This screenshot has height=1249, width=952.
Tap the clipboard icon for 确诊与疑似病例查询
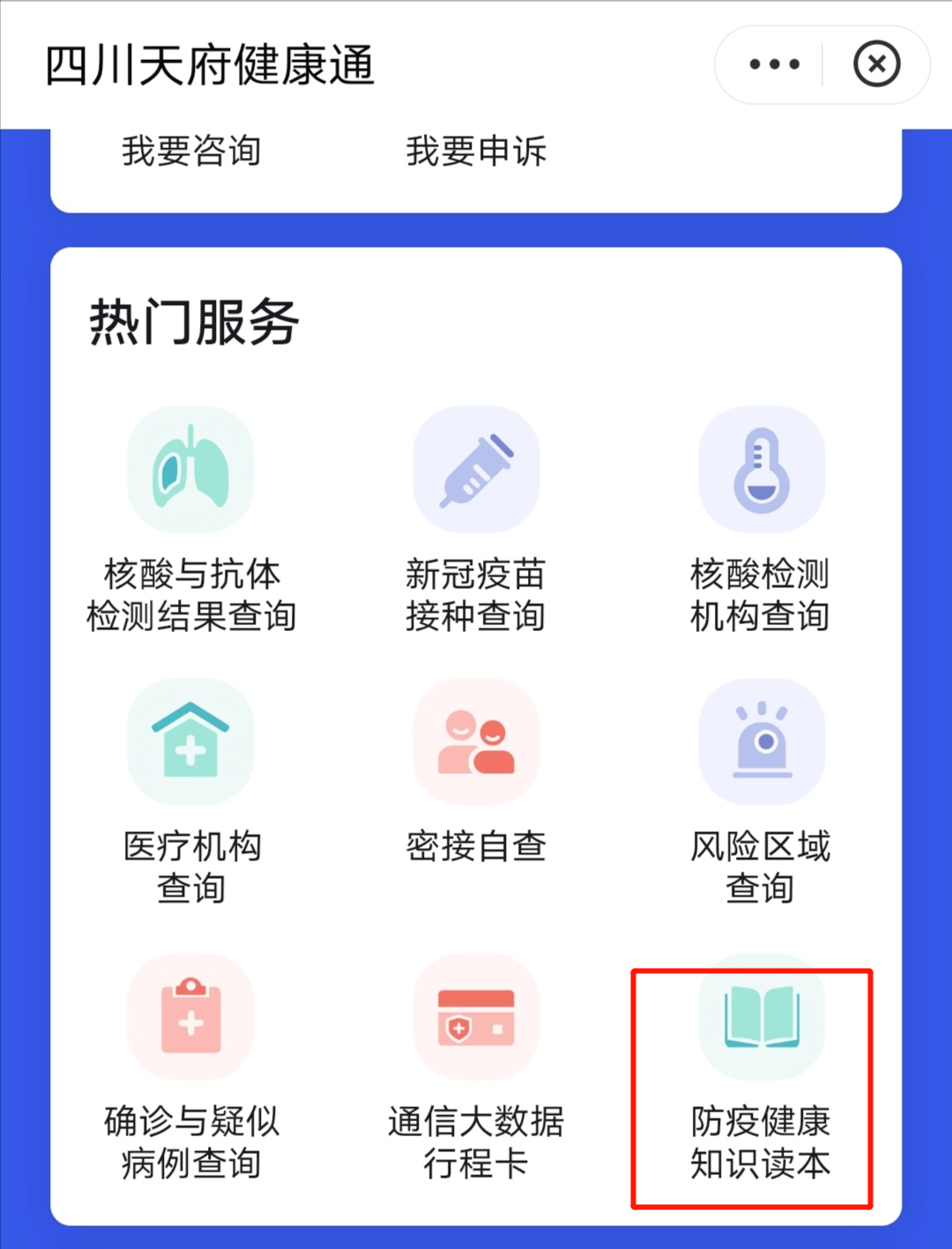coord(190,1016)
